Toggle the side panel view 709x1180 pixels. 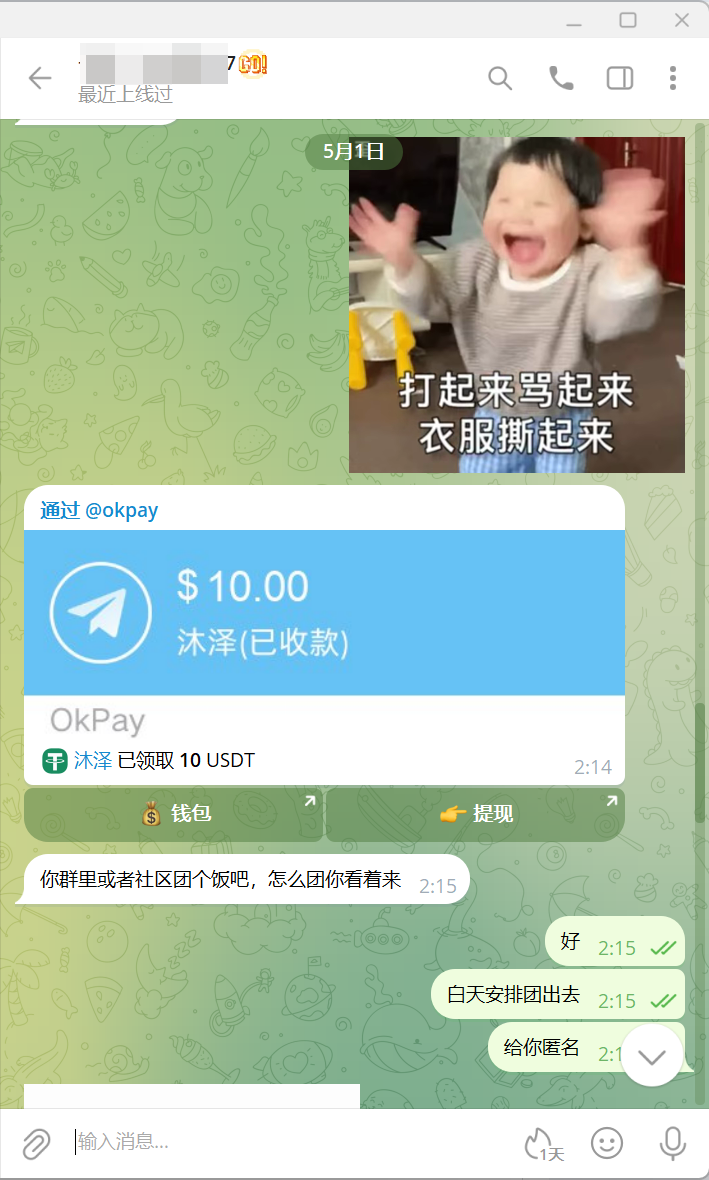pyautogui.click(x=620, y=78)
